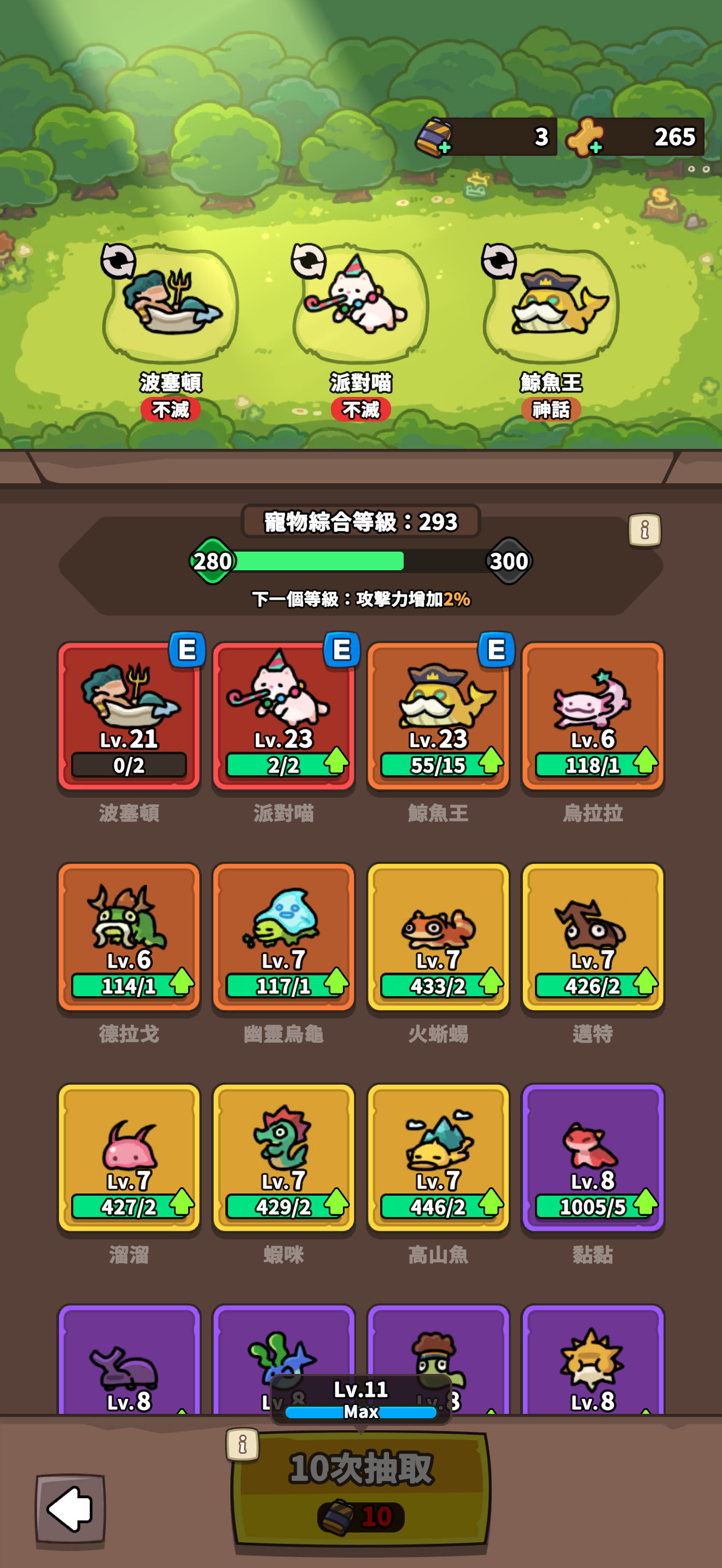Open the 寵物綜合等級 info icon

[644, 530]
